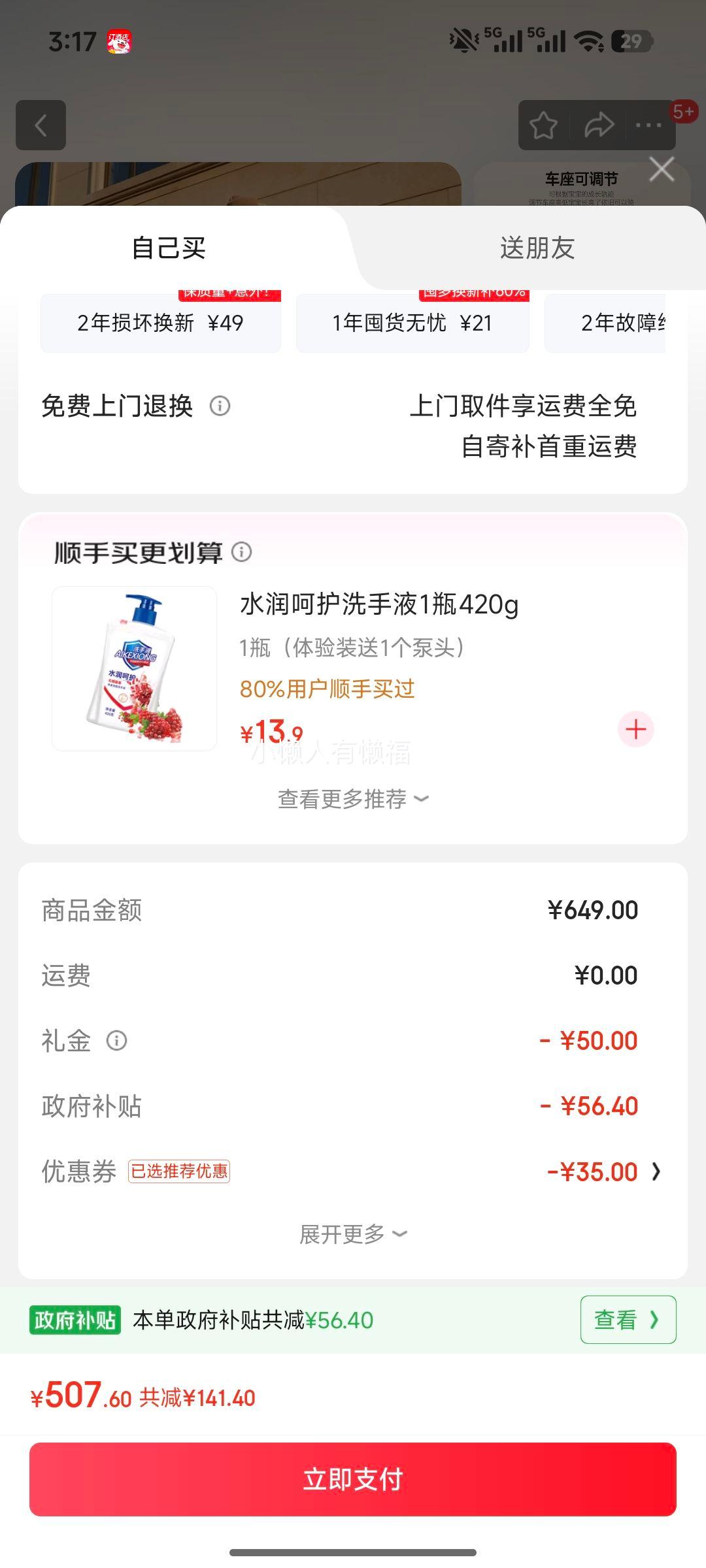Switch to the 送朋友 tab

pyautogui.click(x=537, y=248)
